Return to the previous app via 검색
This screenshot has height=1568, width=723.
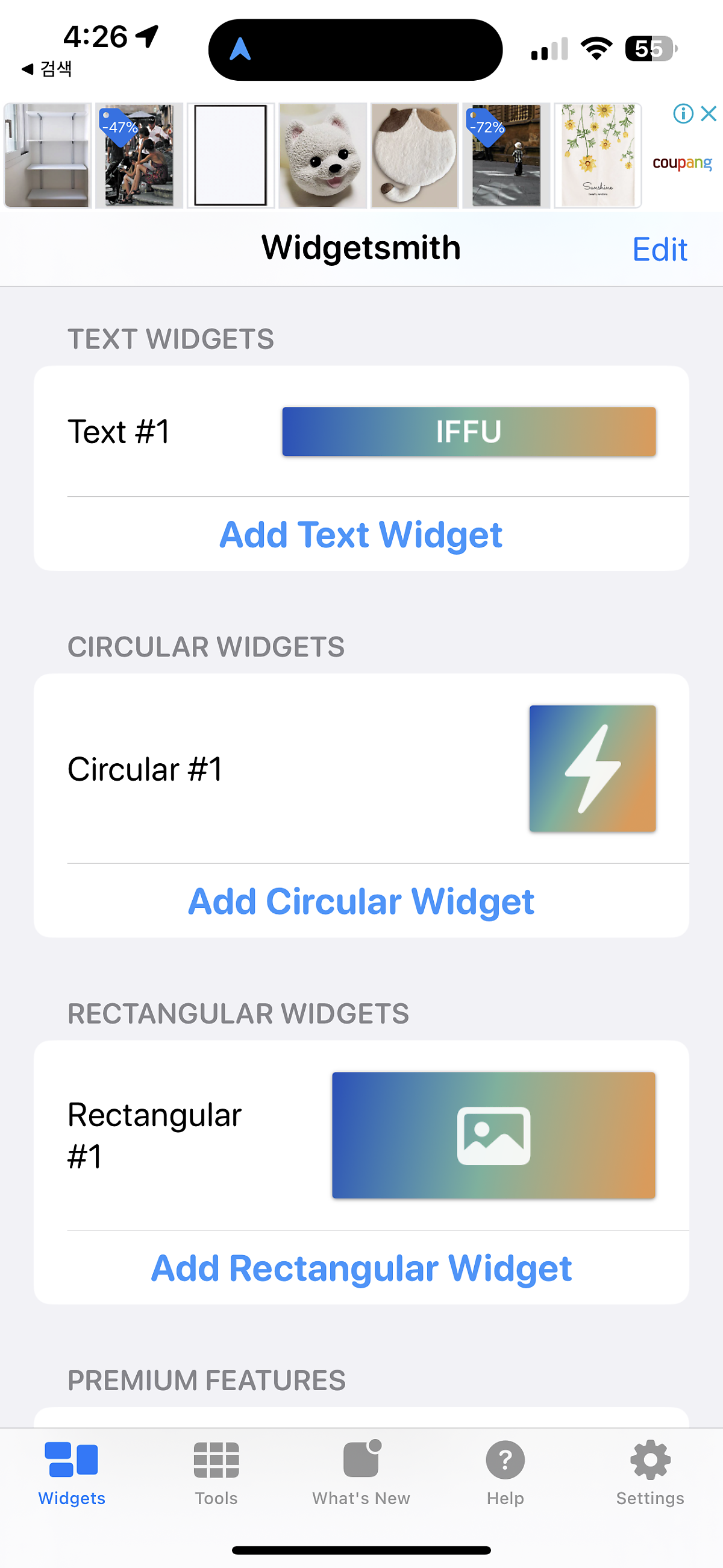(x=47, y=69)
